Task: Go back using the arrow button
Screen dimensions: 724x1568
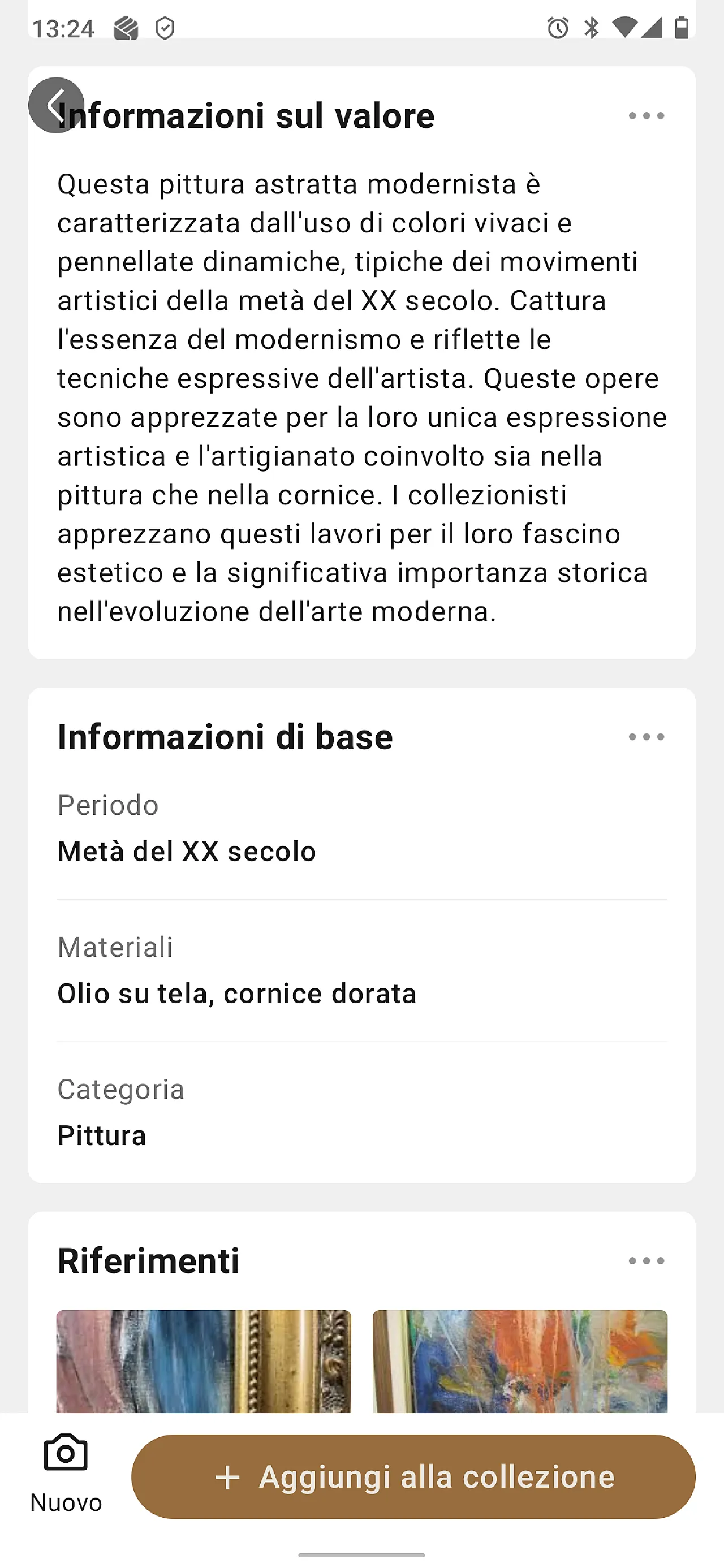Action: (x=56, y=105)
